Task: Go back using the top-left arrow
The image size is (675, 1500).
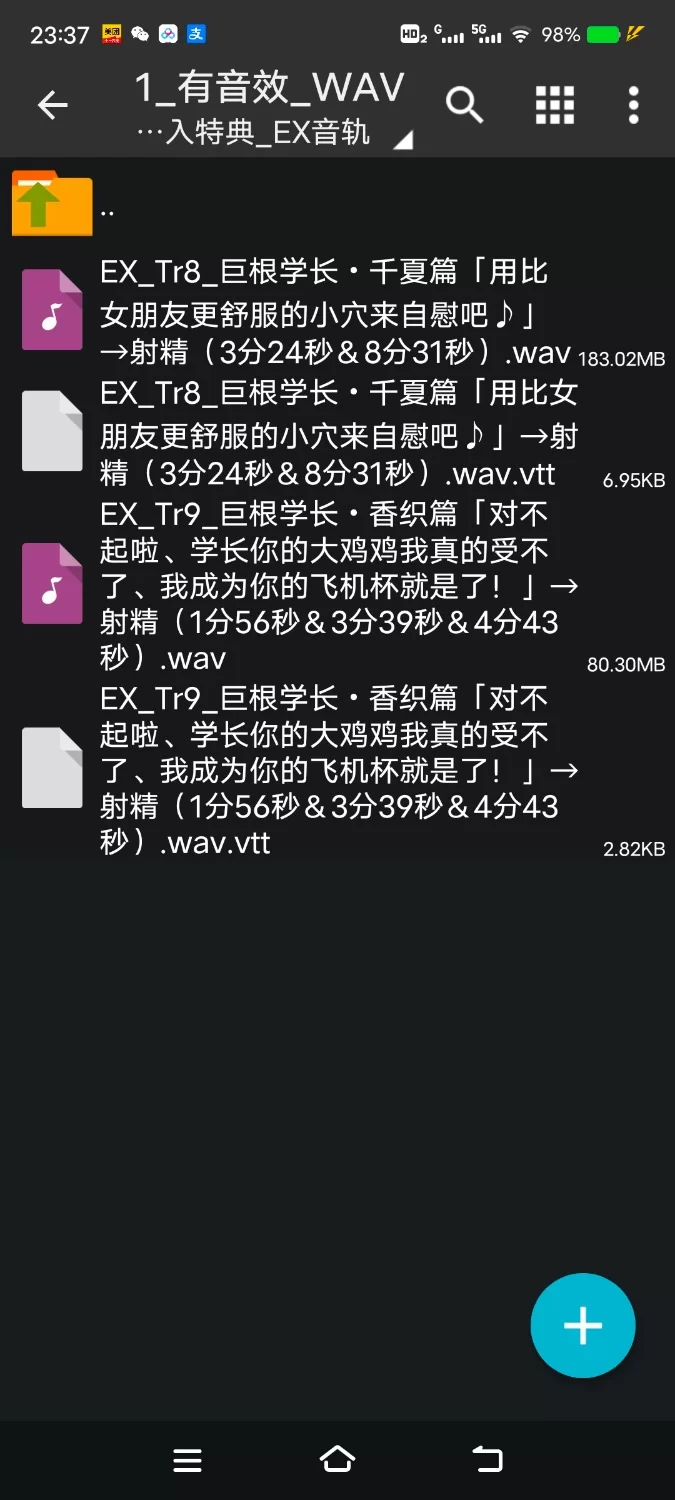Action: (x=52, y=105)
